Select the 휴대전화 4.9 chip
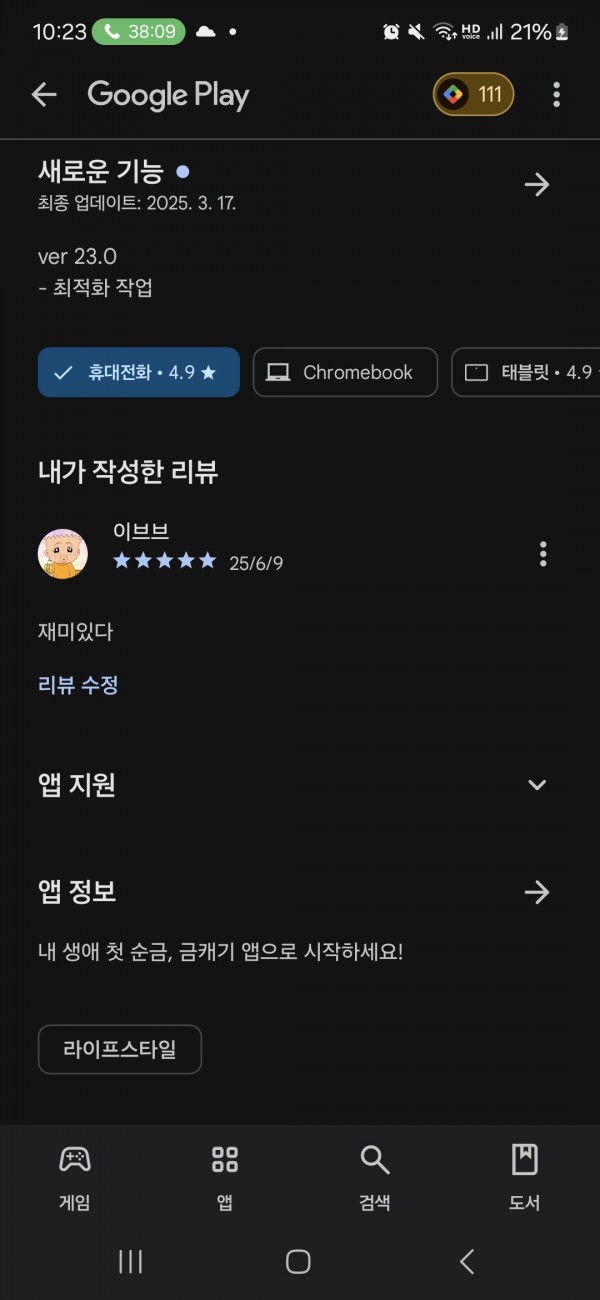600x1300 pixels. (x=139, y=372)
